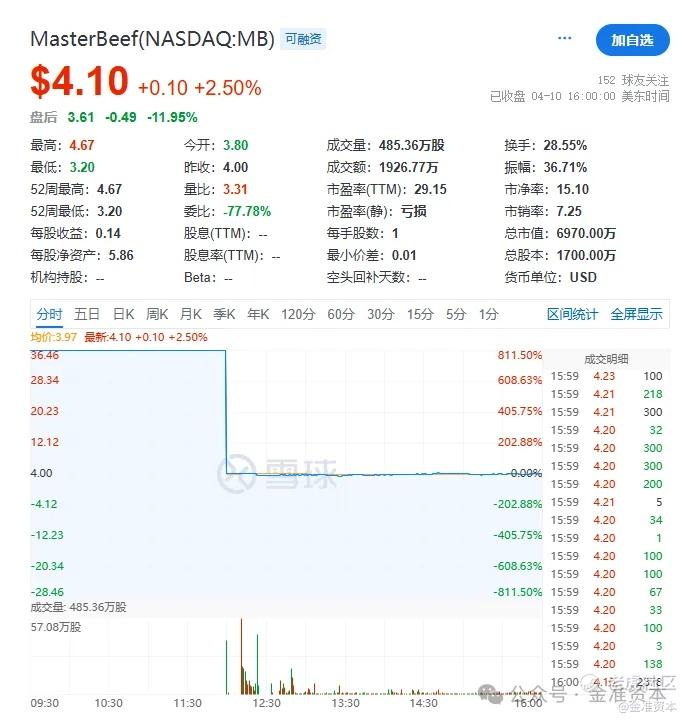
Task: Switch to the 五日 five-day chart
Action: [x=87, y=314]
